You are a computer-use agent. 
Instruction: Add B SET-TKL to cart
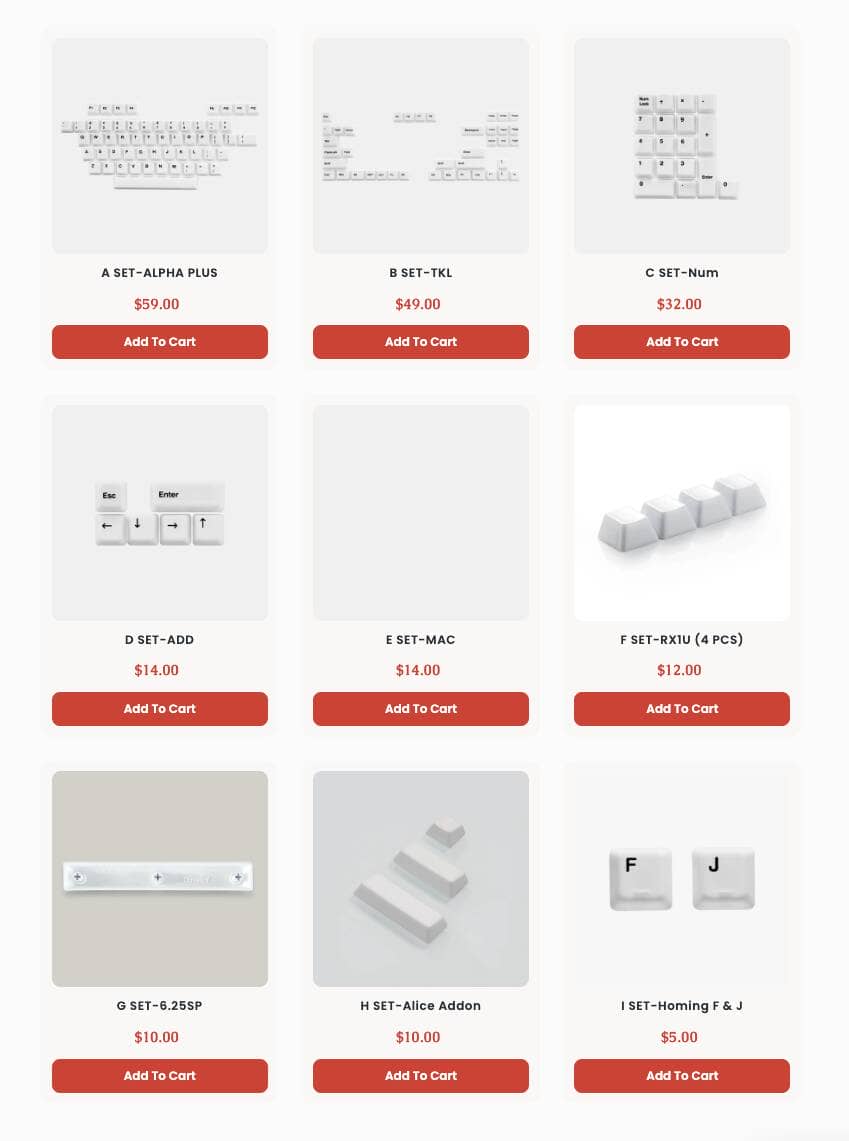[421, 342]
